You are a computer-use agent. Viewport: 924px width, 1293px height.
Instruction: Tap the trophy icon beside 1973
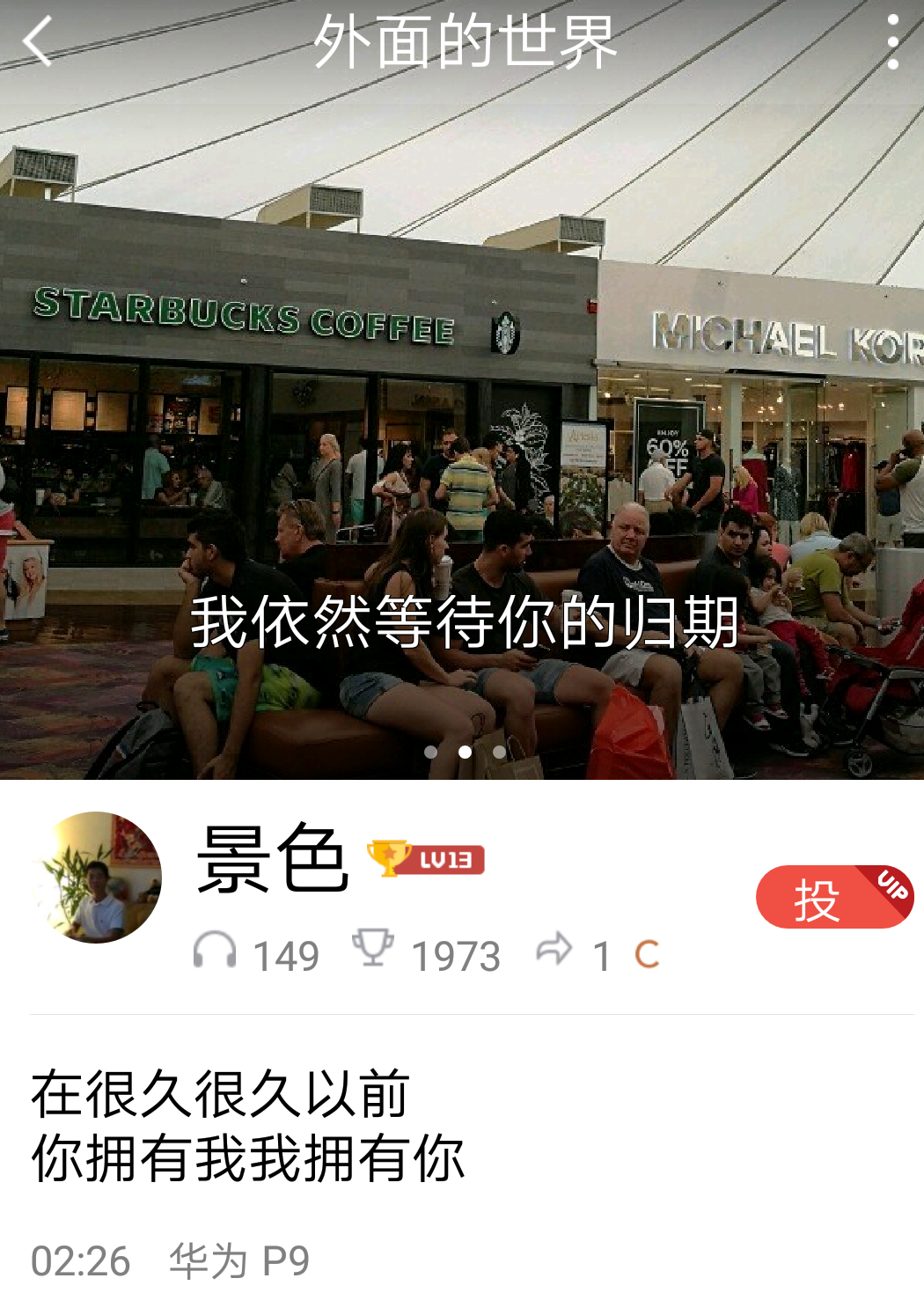pos(373,949)
